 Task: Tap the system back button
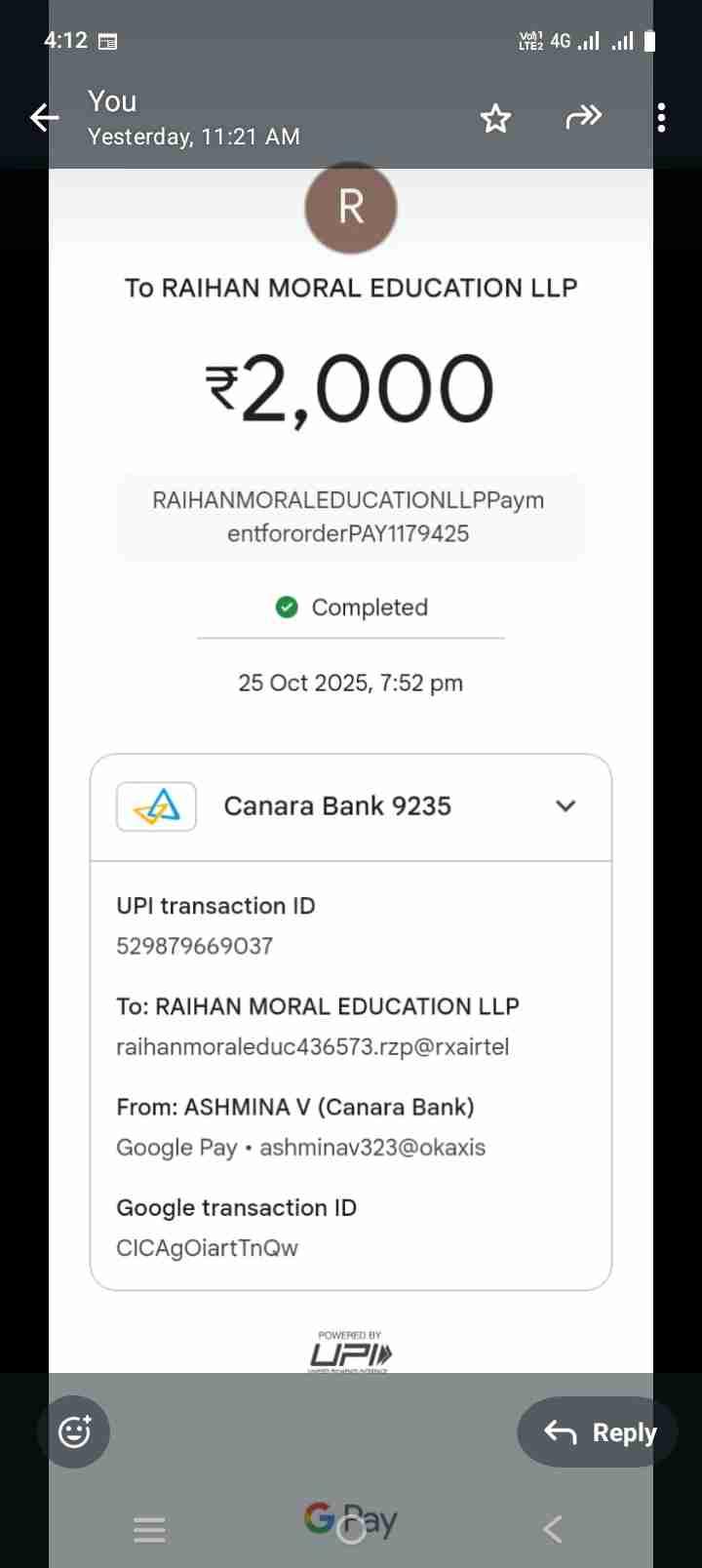coord(552,1529)
